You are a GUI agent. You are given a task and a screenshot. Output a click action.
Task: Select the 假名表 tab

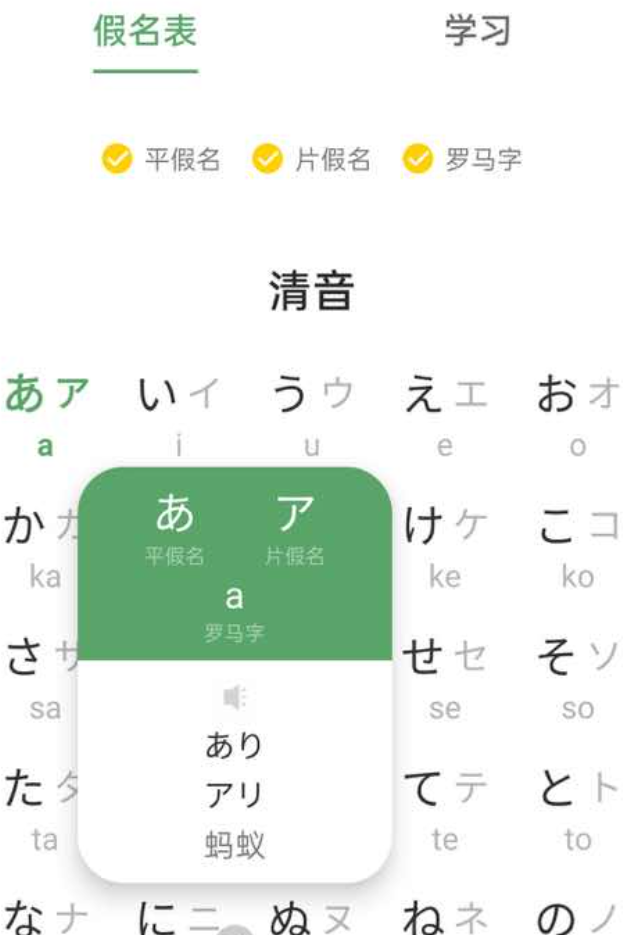[x=145, y=31]
